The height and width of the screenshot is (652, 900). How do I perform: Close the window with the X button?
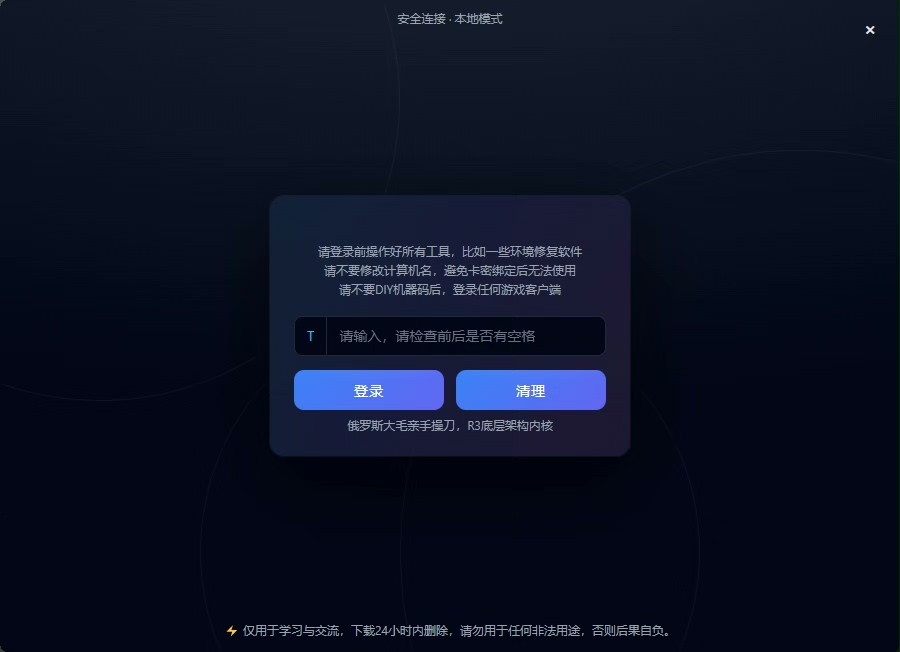point(870,30)
